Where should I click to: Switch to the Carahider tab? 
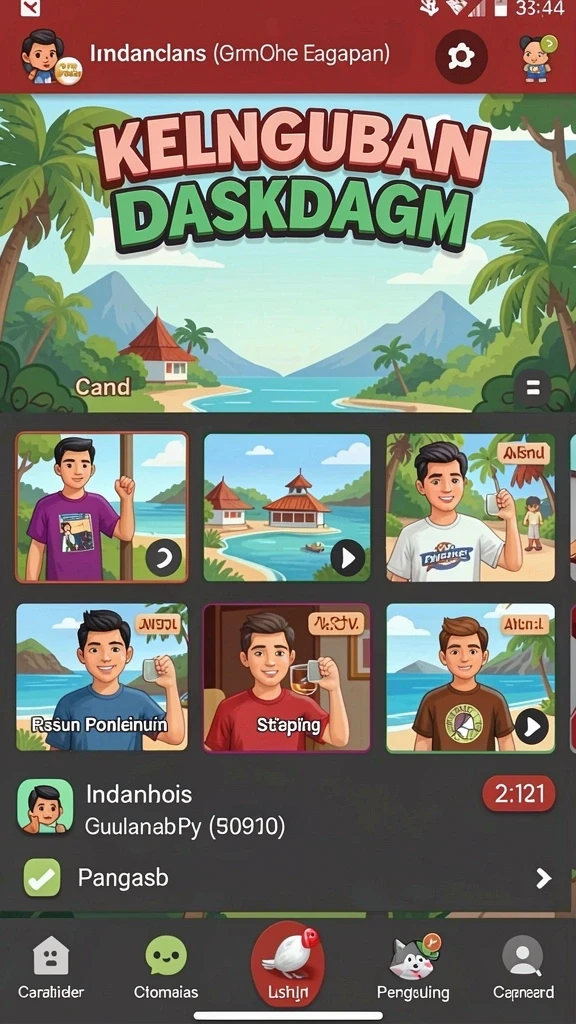pyautogui.click(x=51, y=968)
